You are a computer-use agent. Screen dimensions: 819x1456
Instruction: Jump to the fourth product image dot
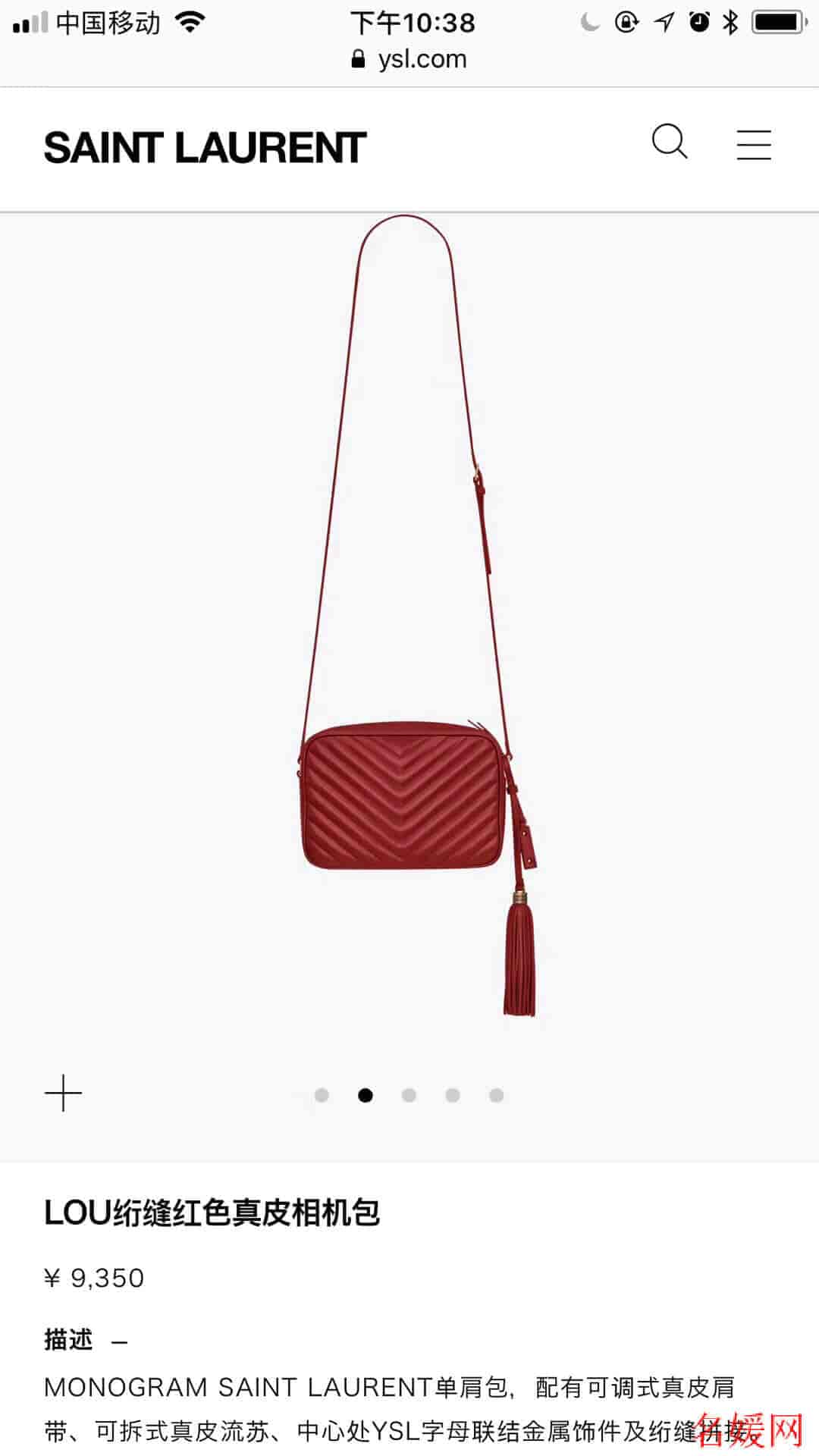click(453, 1095)
